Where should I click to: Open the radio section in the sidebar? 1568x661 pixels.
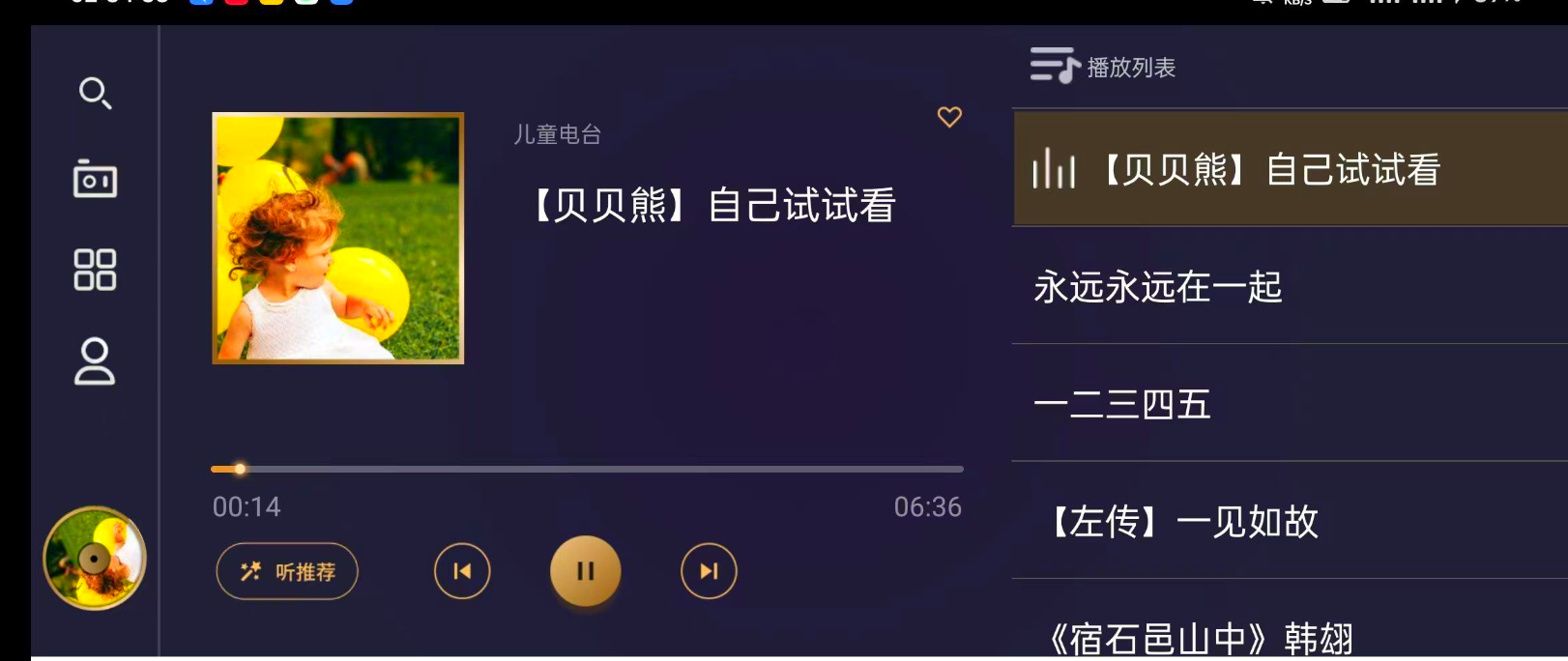[x=95, y=180]
